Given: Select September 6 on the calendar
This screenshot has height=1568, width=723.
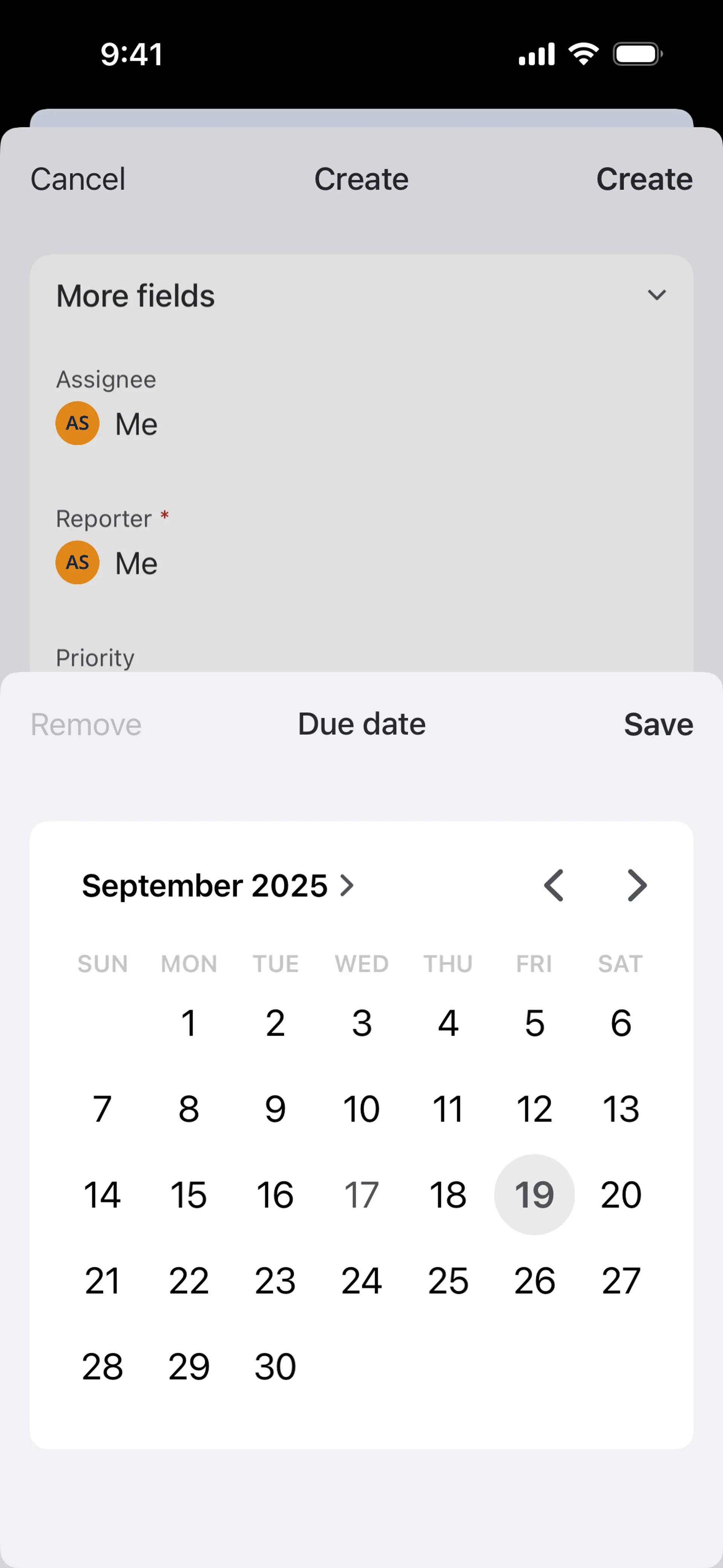Looking at the screenshot, I should 621,1022.
